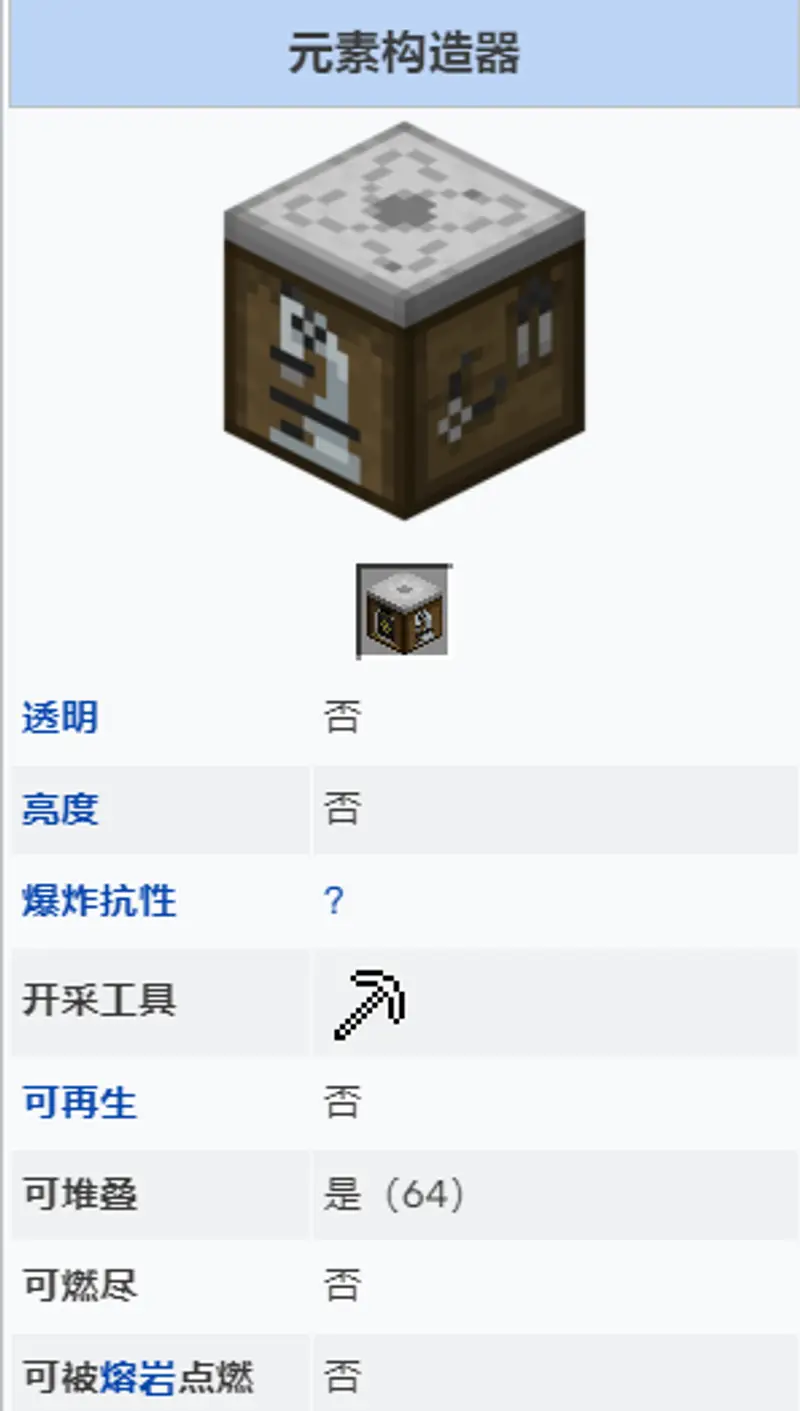Open the 亮度 link
800x1411 pixels.
60,809
